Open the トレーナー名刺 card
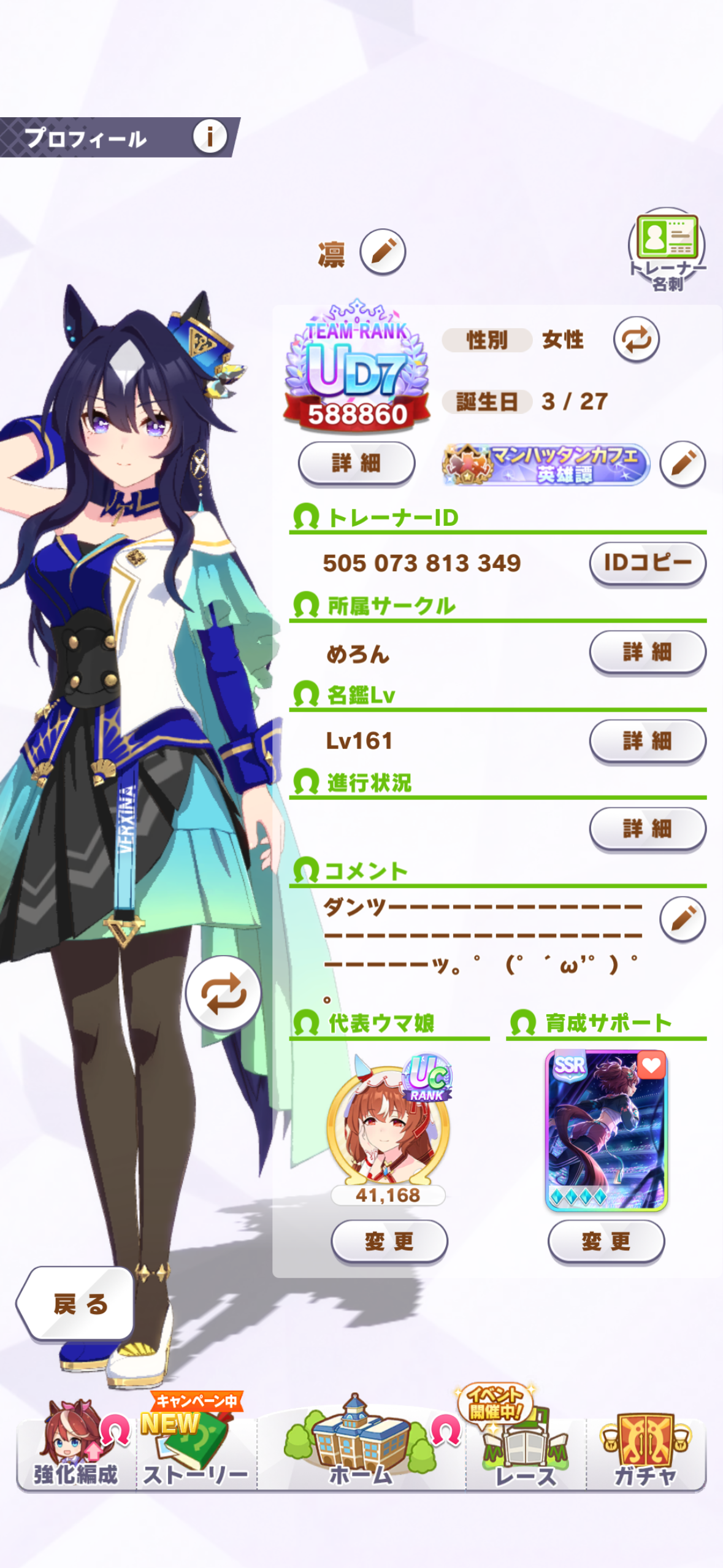The width and height of the screenshot is (723, 1568). tap(667, 250)
